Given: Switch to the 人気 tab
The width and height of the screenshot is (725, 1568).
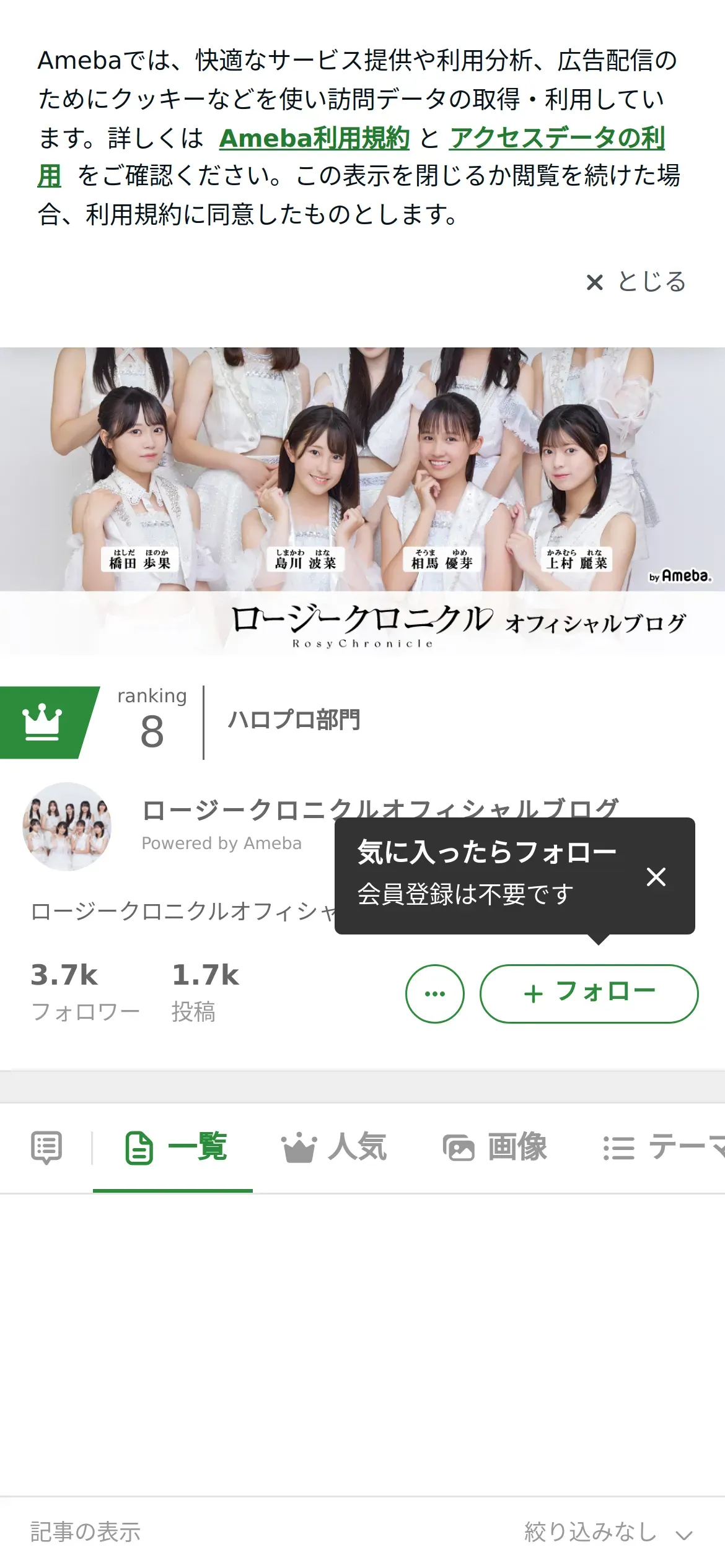Looking at the screenshot, I should tap(334, 1147).
